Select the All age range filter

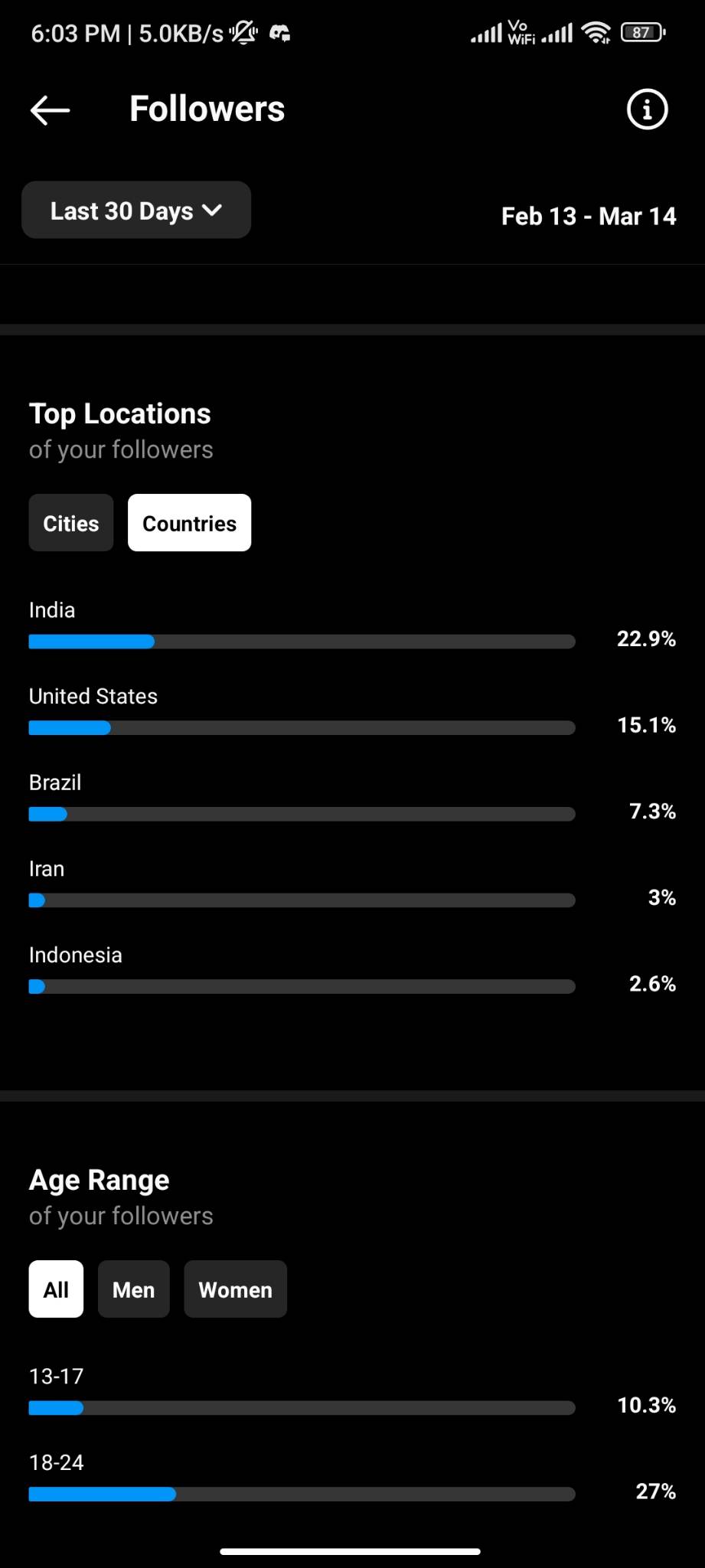(x=56, y=1289)
